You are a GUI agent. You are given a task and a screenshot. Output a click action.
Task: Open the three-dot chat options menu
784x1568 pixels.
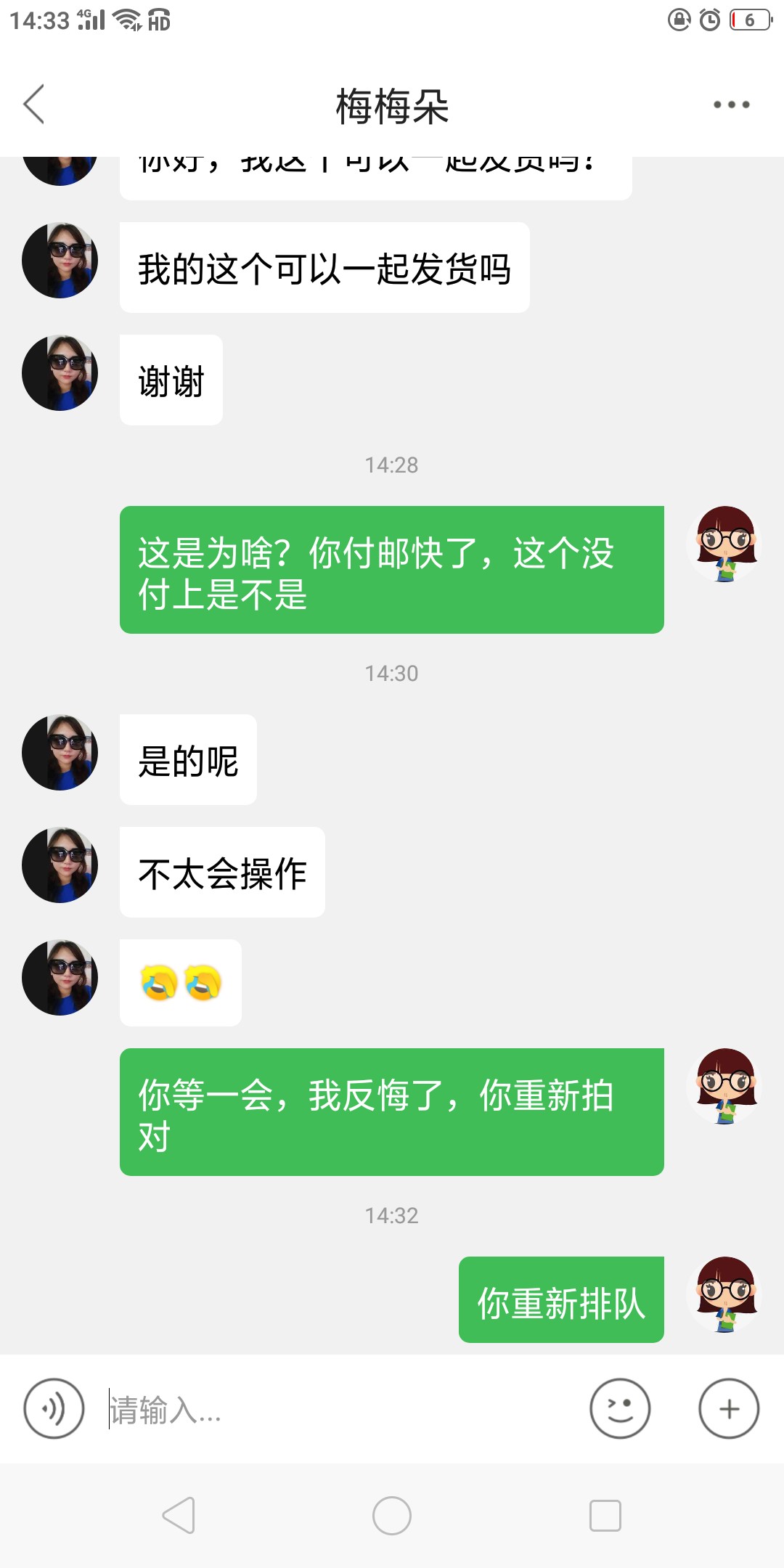point(731,105)
